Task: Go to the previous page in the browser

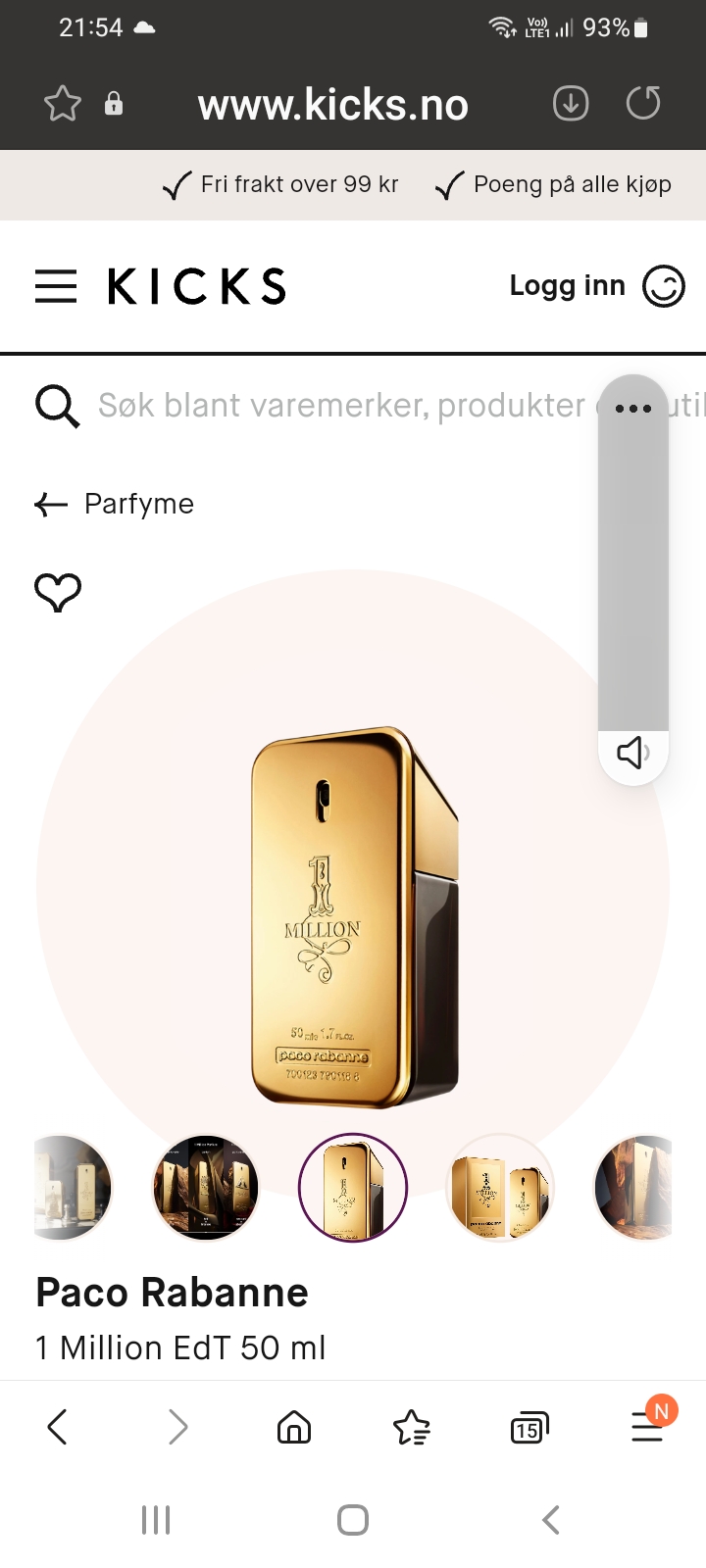Action: (x=58, y=1427)
